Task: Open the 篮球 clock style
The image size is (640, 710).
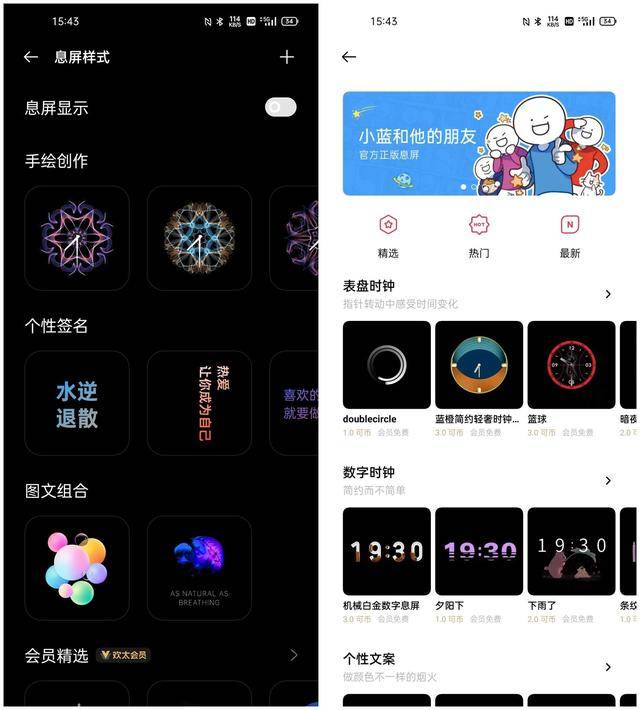Action: [x=571, y=365]
